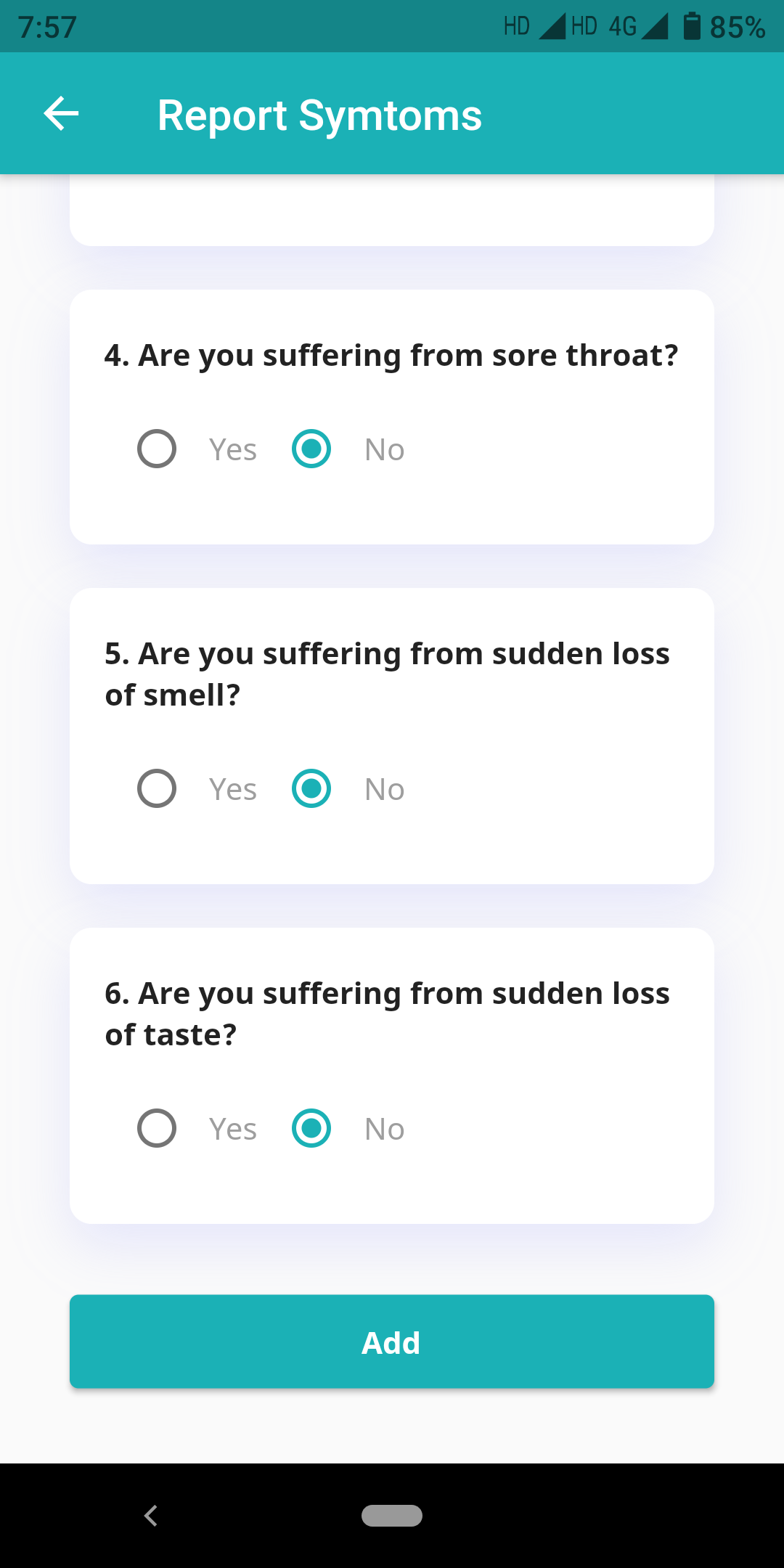Tap the system back navigation button
Image resolution: width=784 pixels, height=1568 pixels.
pos(151,1516)
